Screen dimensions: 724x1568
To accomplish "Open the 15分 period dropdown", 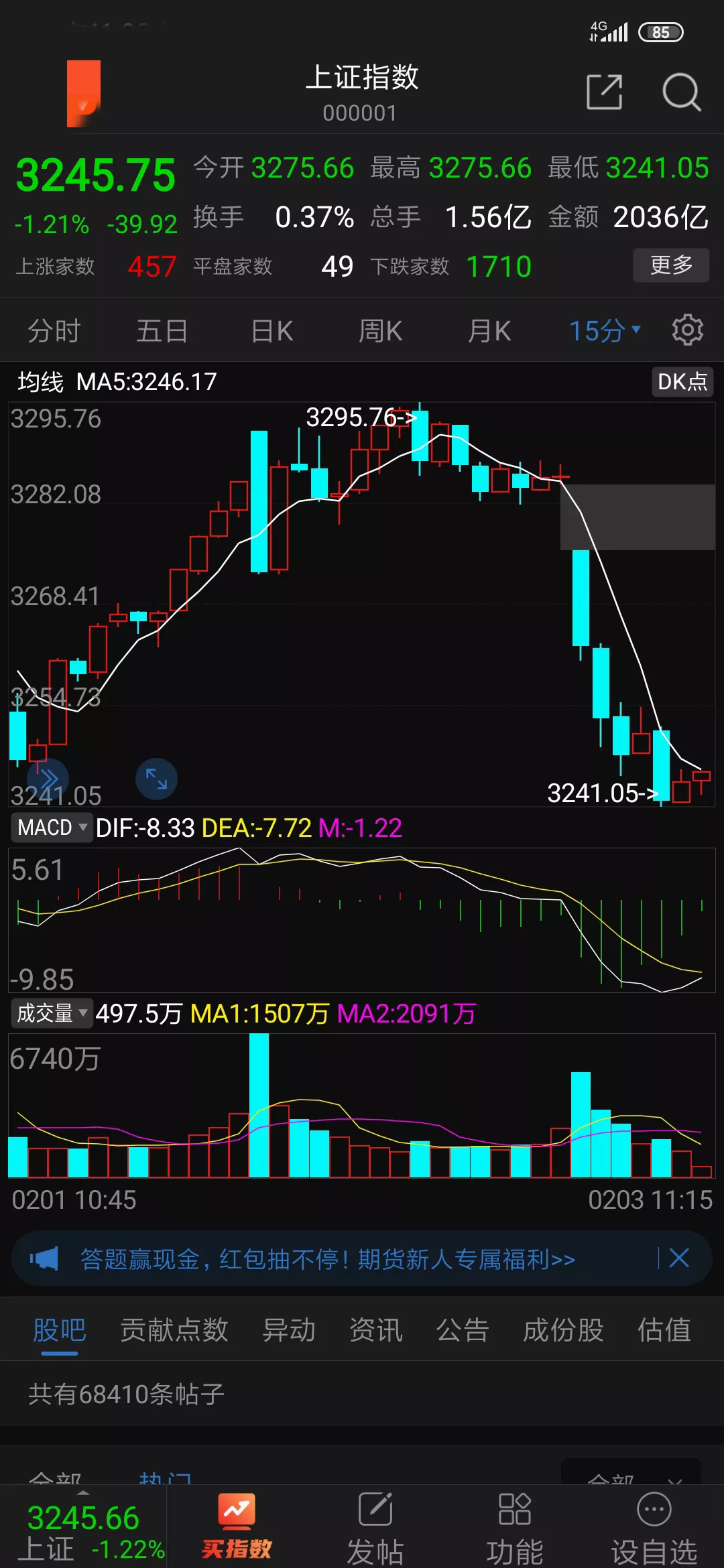I will pos(605,331).
